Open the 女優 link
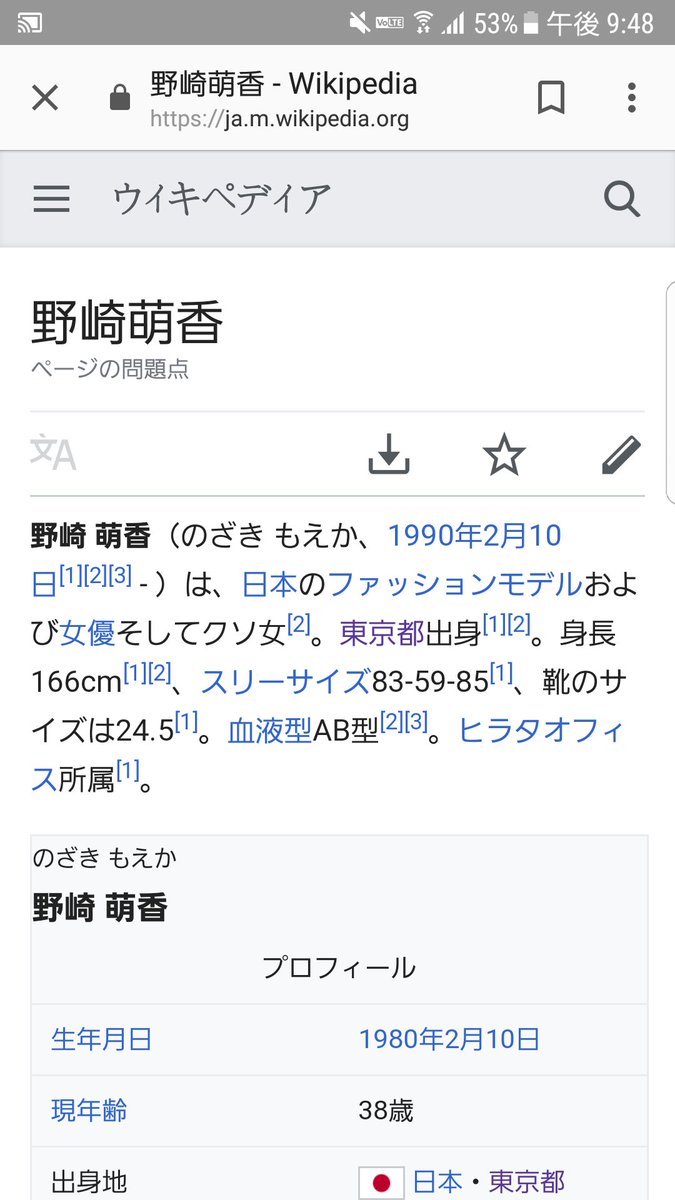Viewport: 675px width, 1200px height. pyautogui.click(x=88, y=632)
